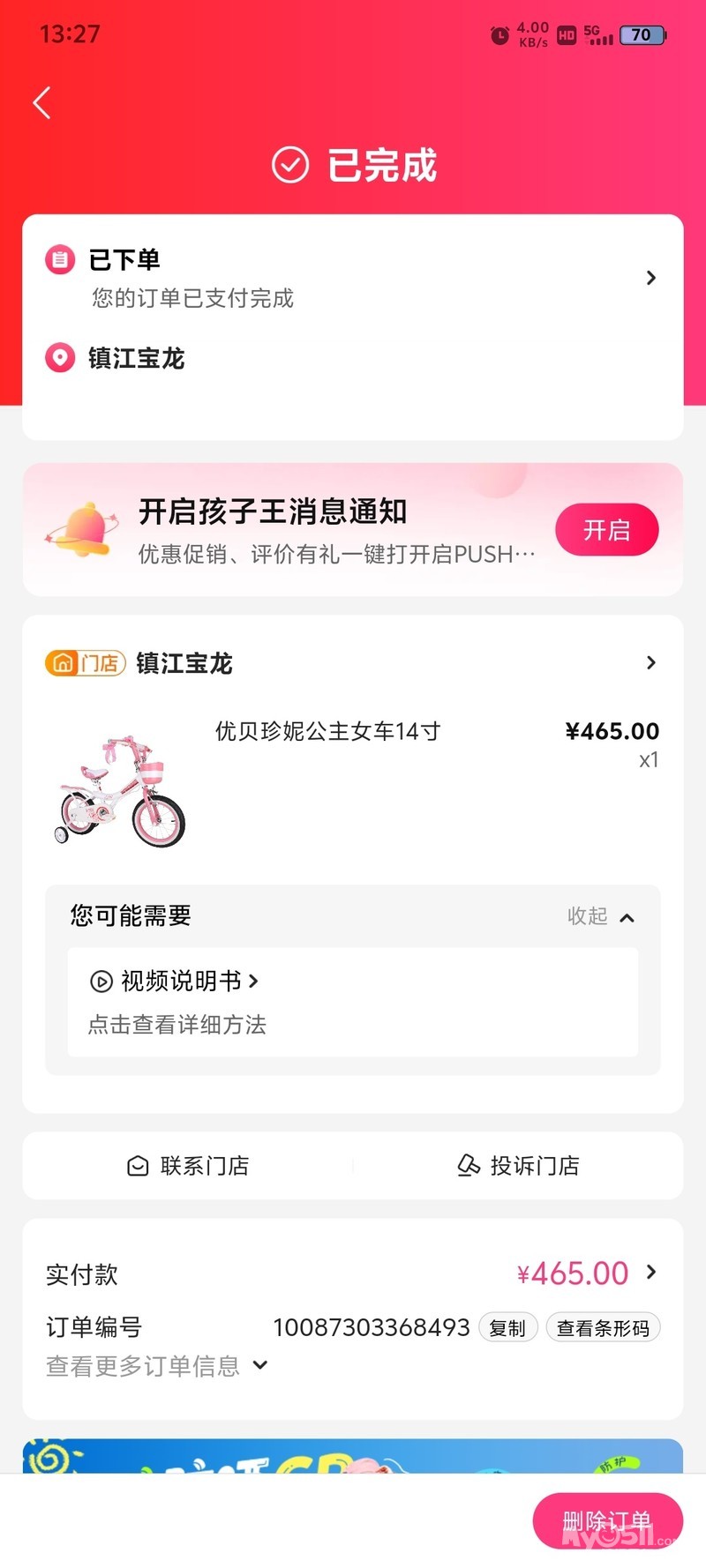
Task: Open the 实付款 payment breakdown
Action: point(587,1273)
